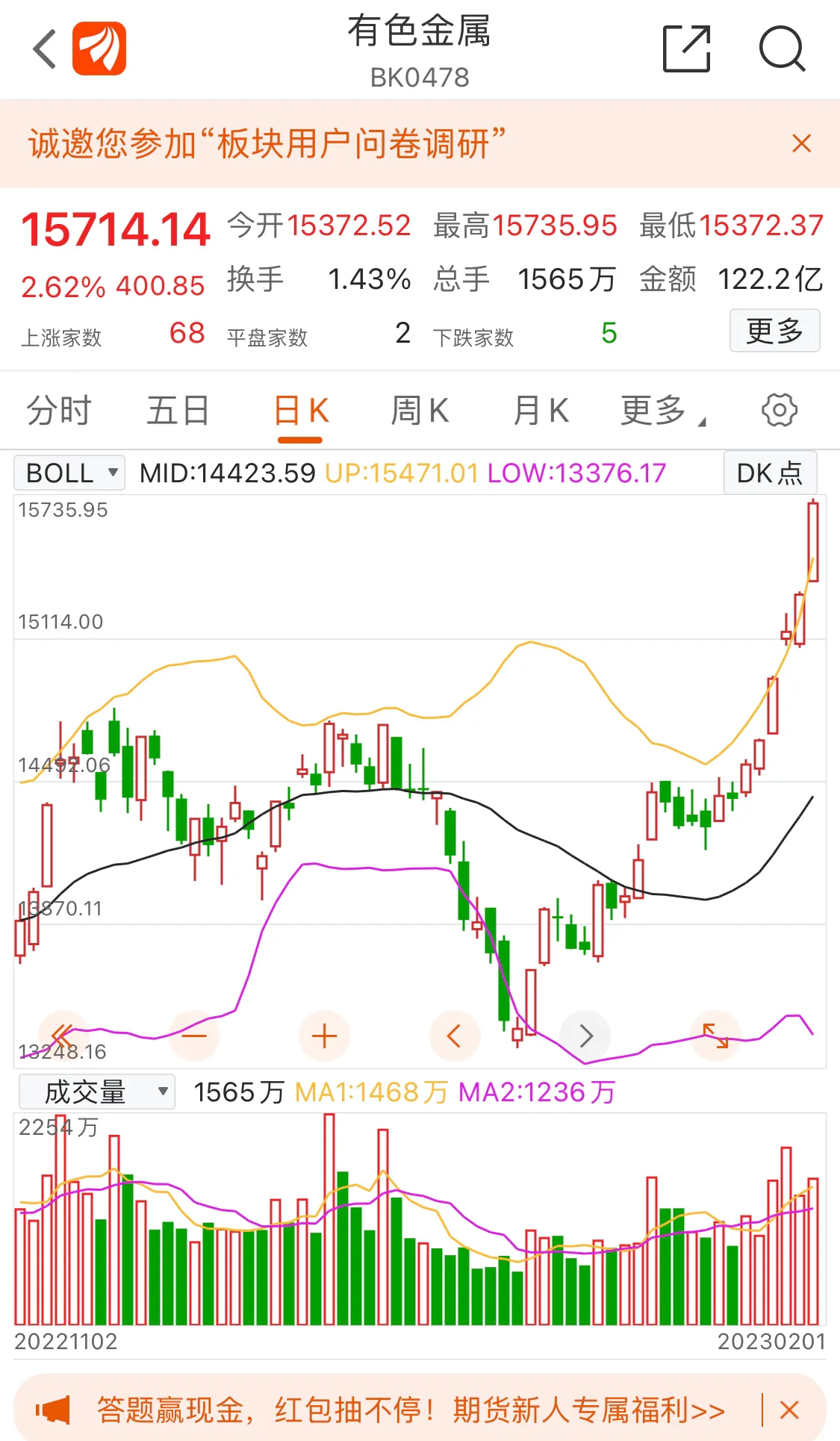The width and height of the screenshot is (840, 1441).
Task: Zoom in chart with plus button
Action: pyautogui.click(x=324, y=1036)
